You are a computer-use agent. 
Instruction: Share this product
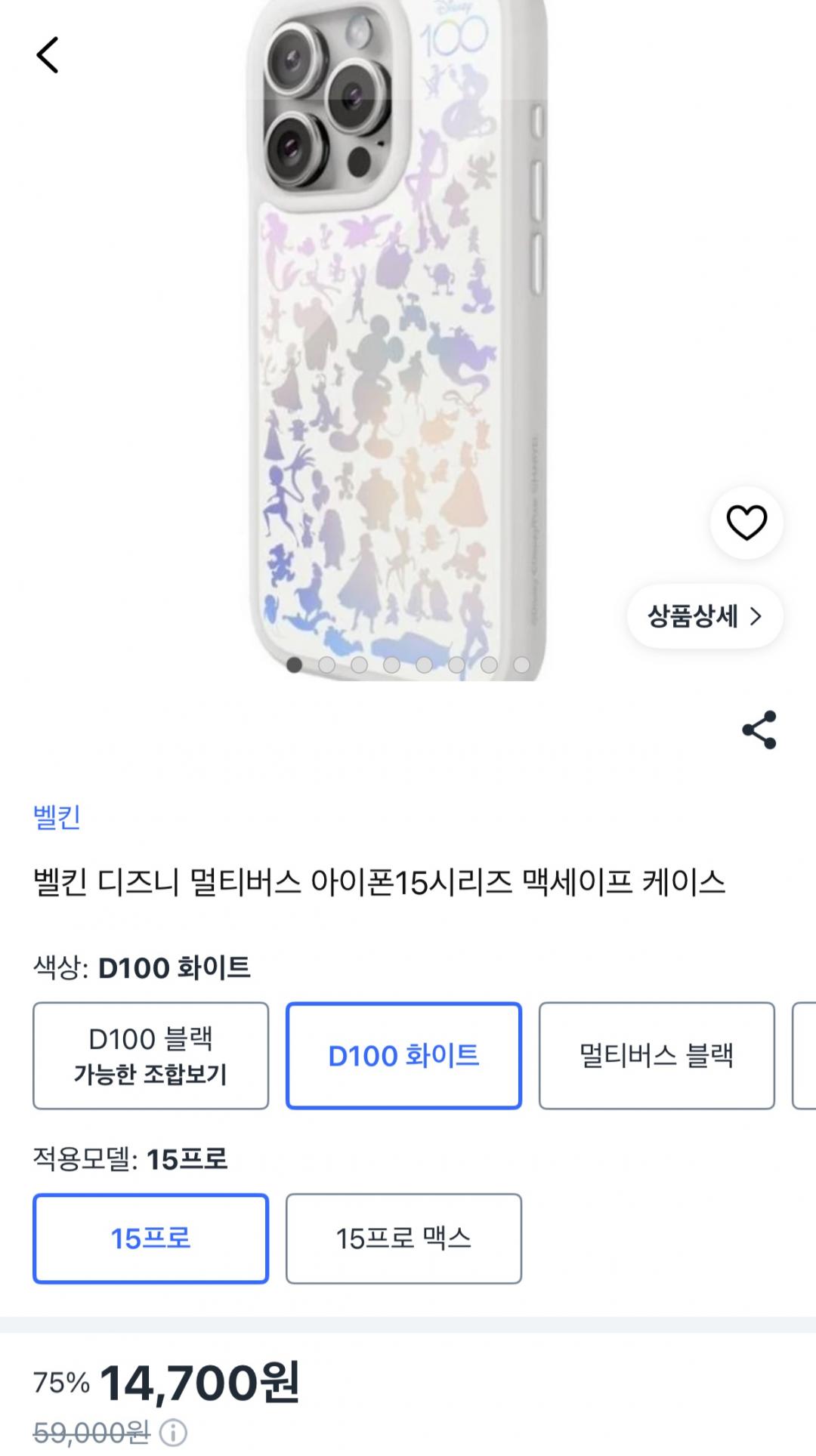click(759, 730)
